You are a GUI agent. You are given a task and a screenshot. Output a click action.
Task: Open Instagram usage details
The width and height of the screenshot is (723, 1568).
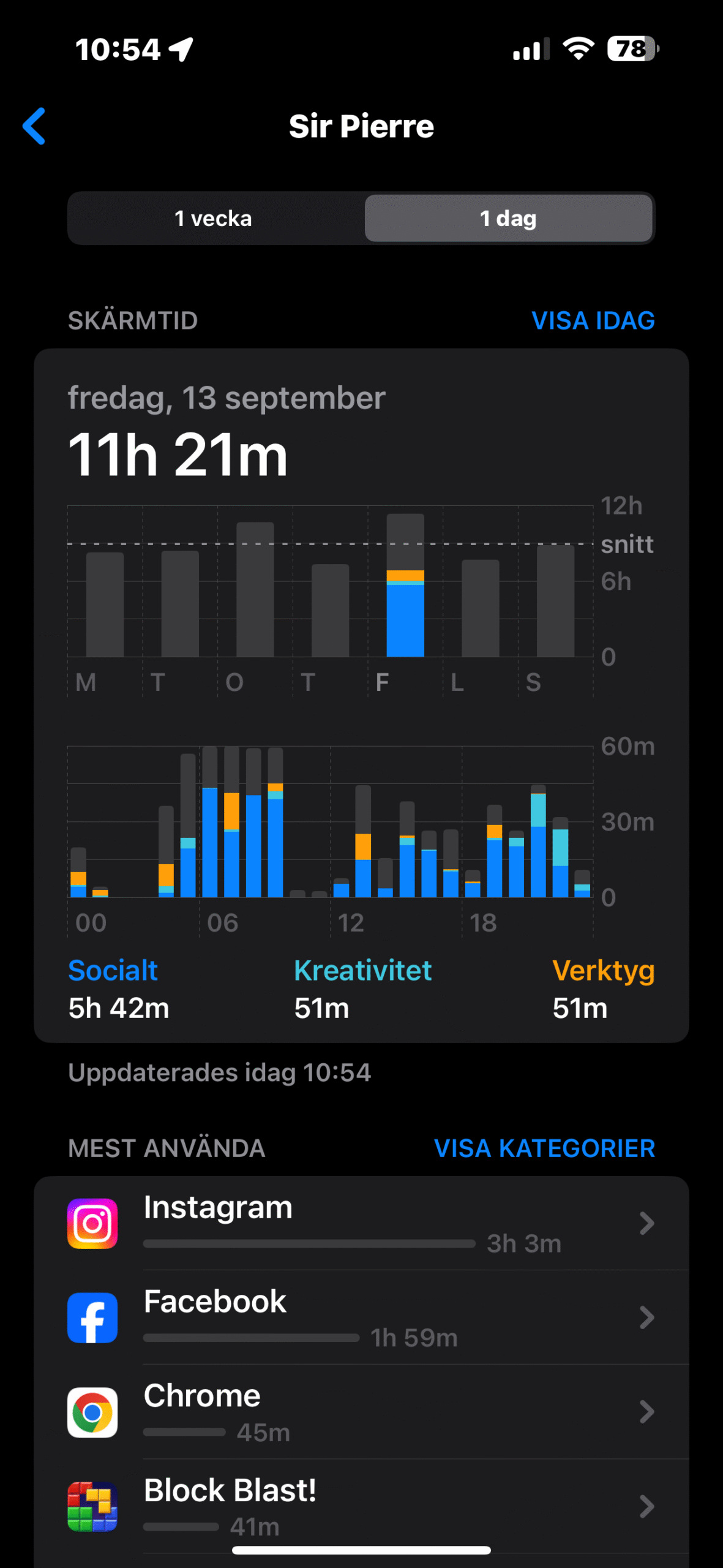(x=361, y=1223)
